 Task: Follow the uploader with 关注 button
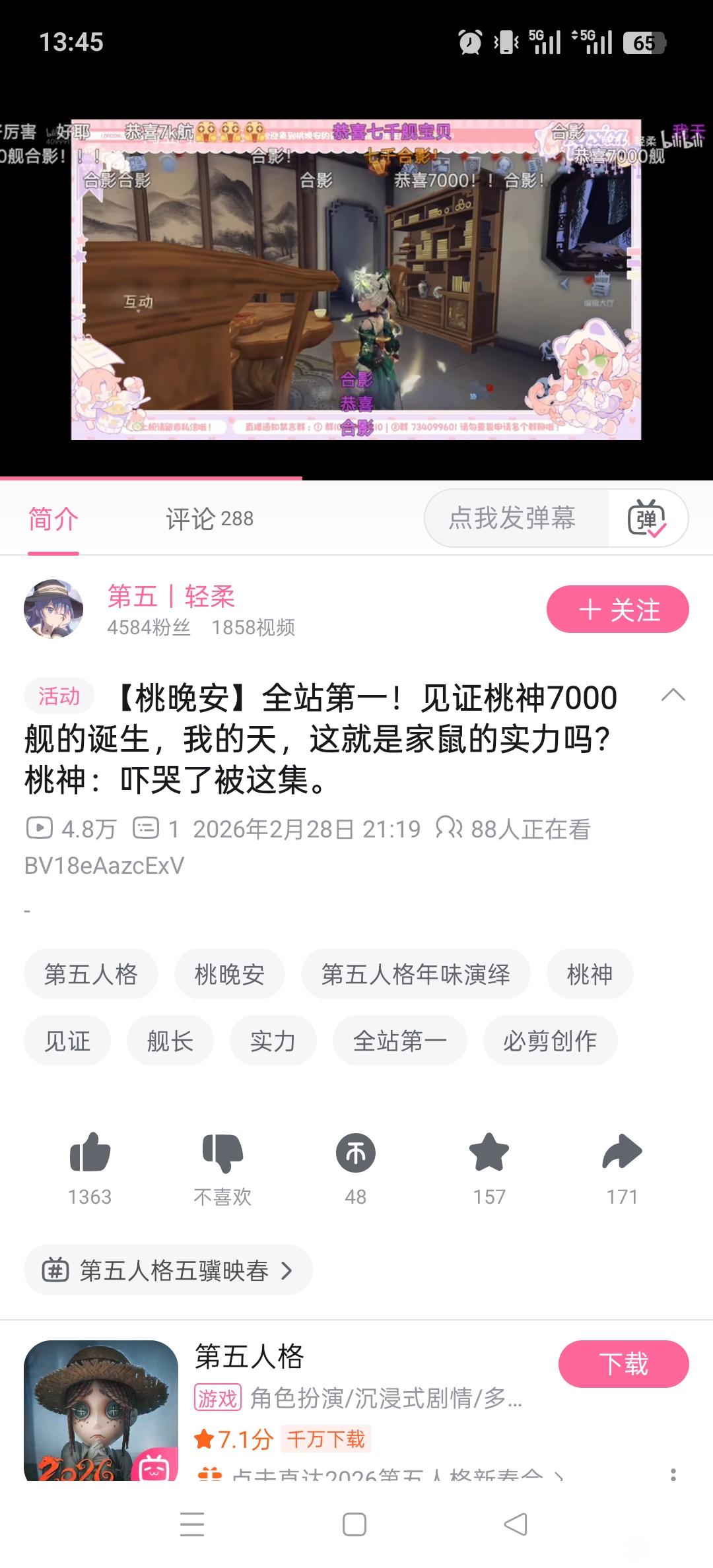(x=617, y=609)
